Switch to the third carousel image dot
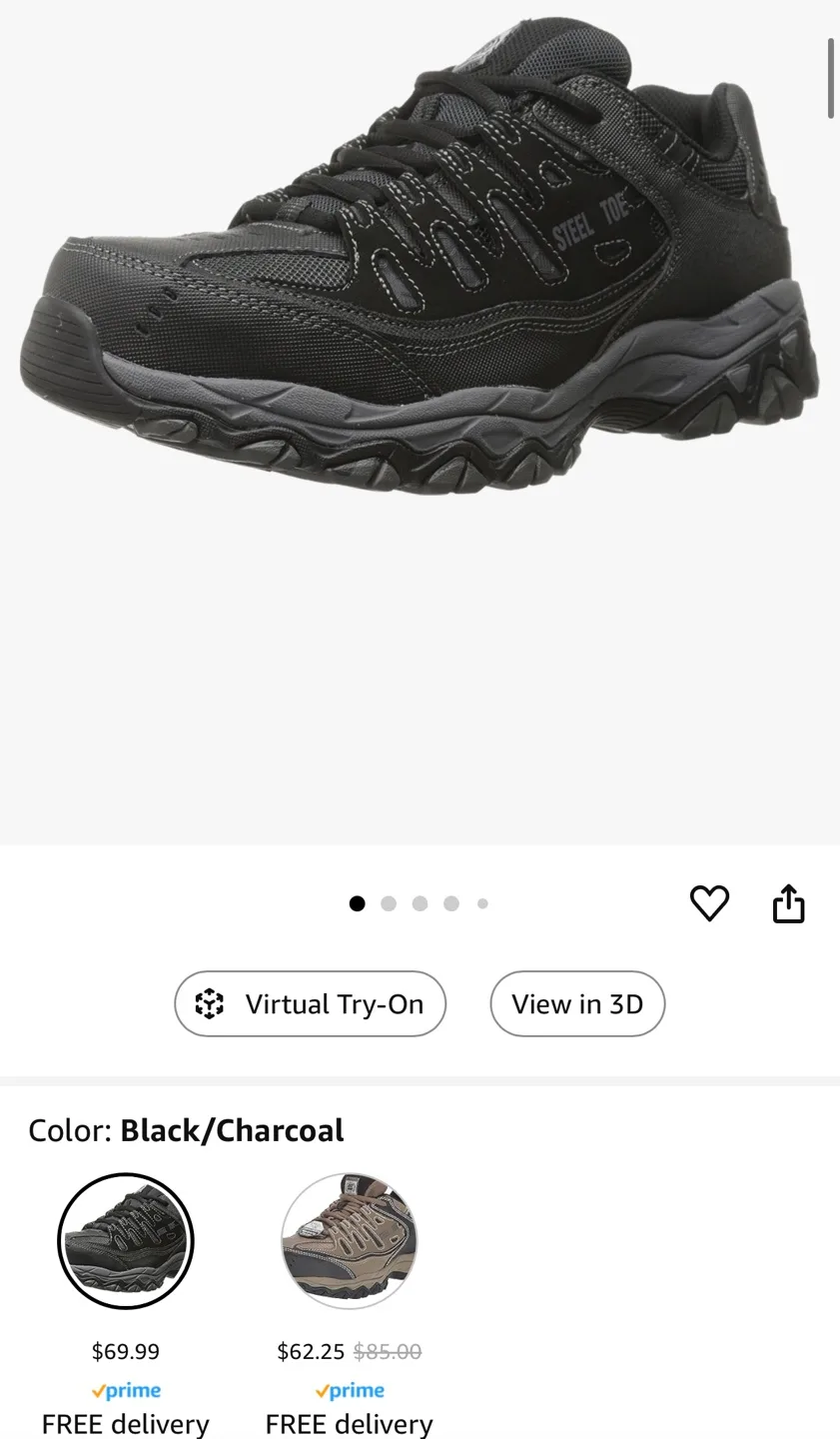The height and width of the screenshot is (1439, 840). click(x=420, y=902)
